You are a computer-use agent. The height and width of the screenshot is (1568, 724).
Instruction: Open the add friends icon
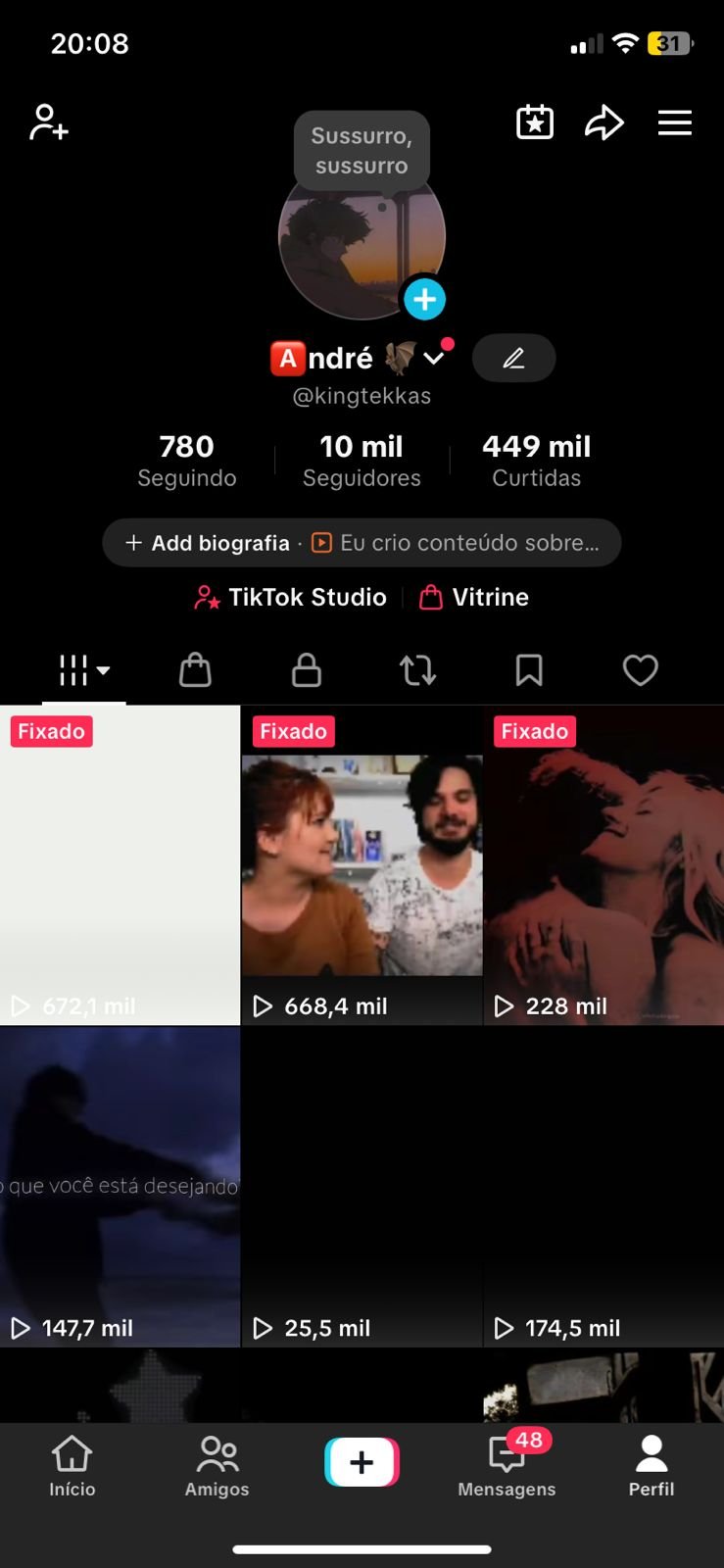[48, 122]
